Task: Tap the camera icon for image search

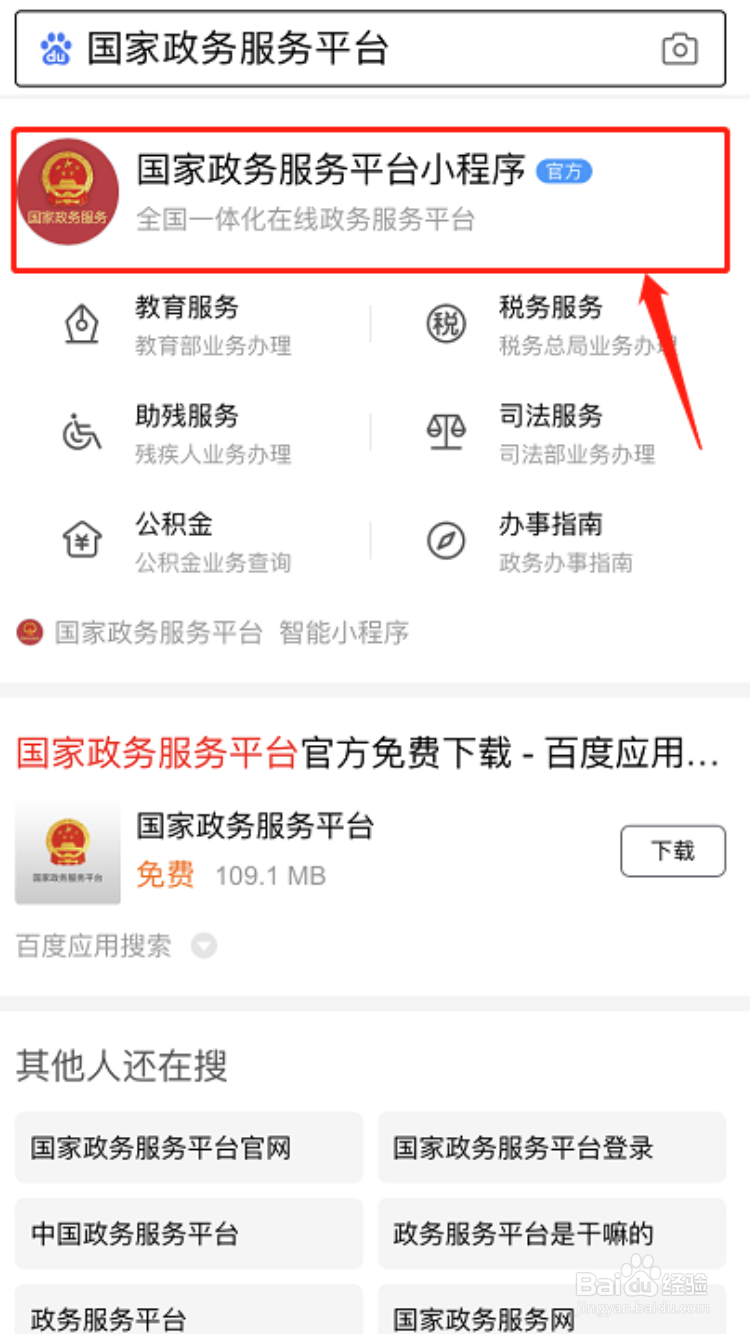Action: tap(681, 47)
